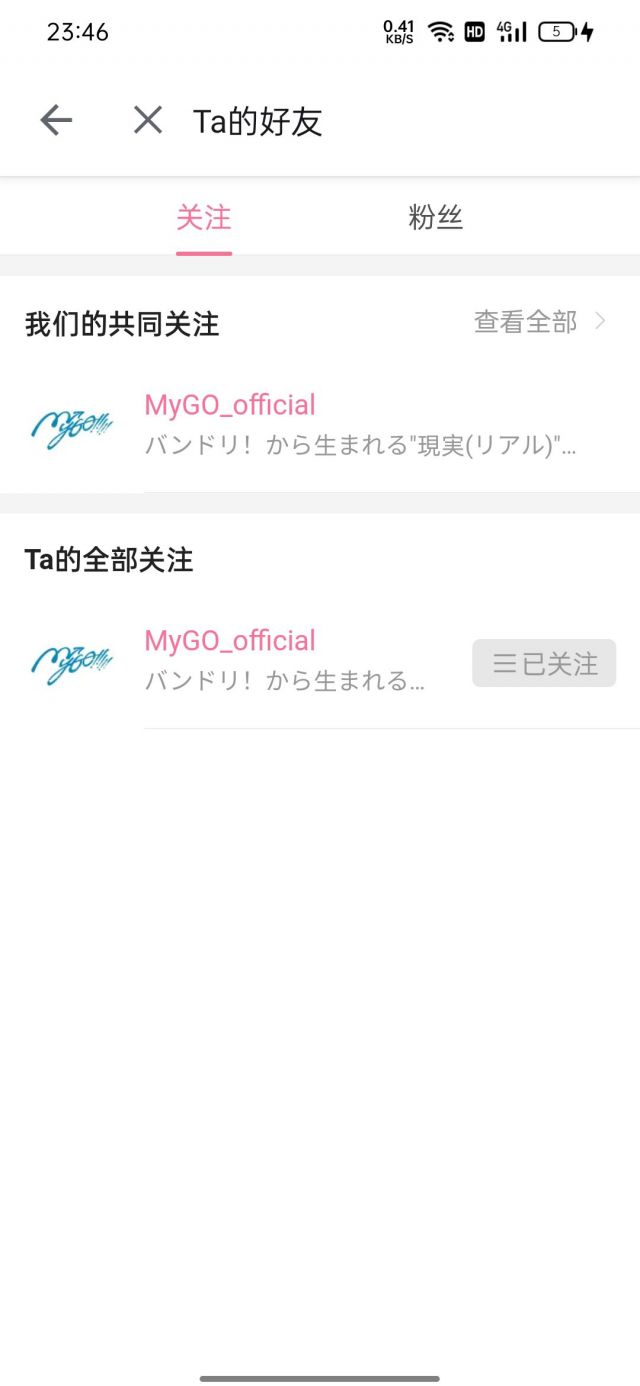Go back using the arrow icon
The height and width of the screenshot is (1386, 640).
click(x=56, y=121)
